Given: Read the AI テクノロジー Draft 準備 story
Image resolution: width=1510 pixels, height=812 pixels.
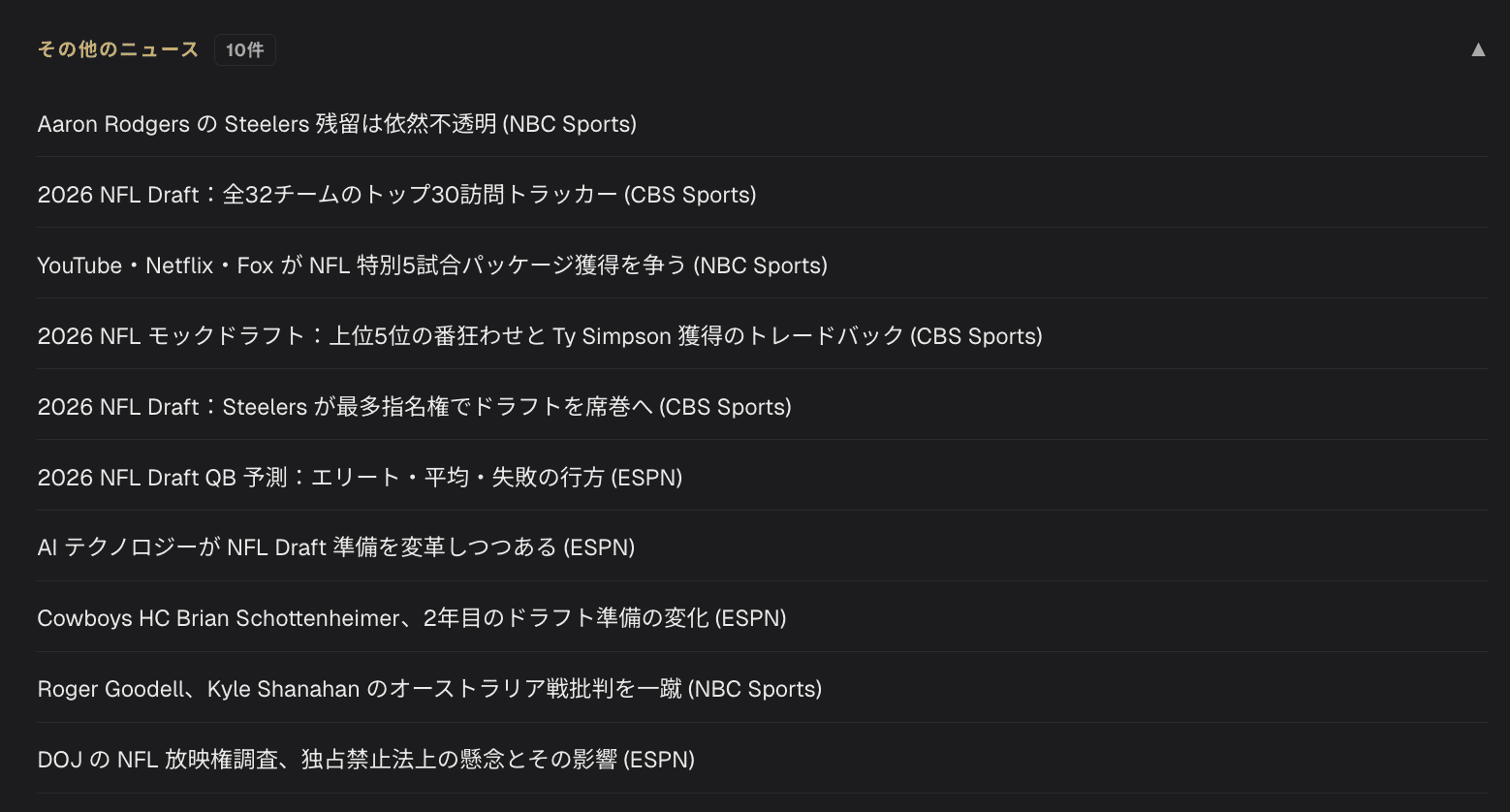Looking at the screenshot, I should (335, 547).
